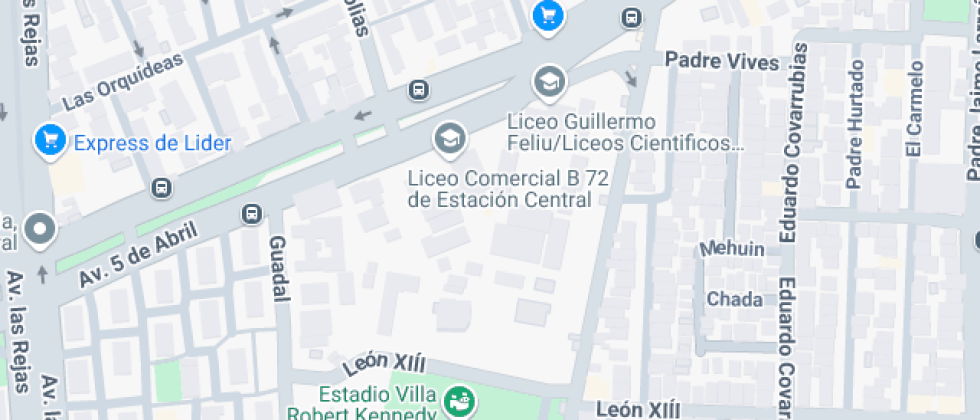Screen dimensions: 980x420
Task: Open the Express de Lider store marker
Action: coord(48,141)
